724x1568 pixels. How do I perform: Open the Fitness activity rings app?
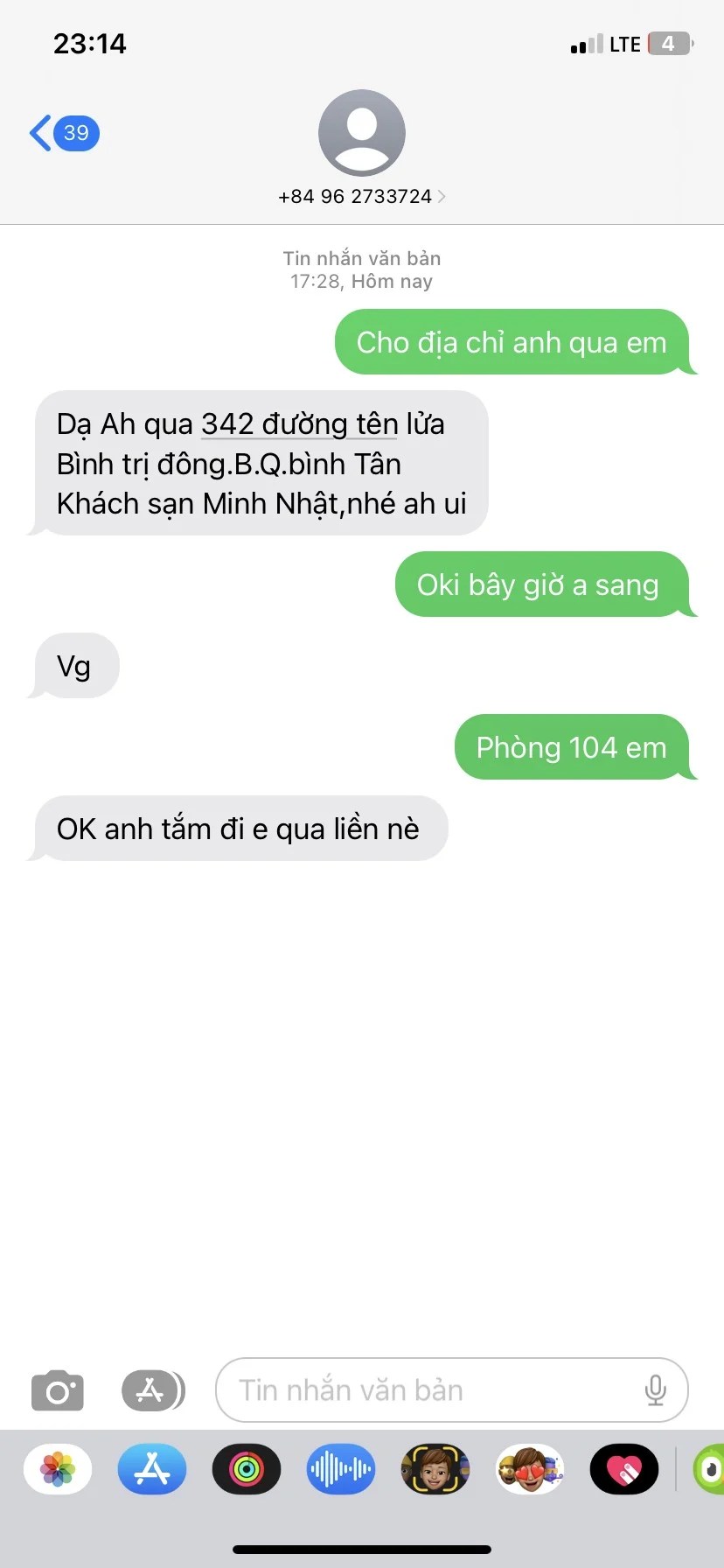click(247, 1469)
